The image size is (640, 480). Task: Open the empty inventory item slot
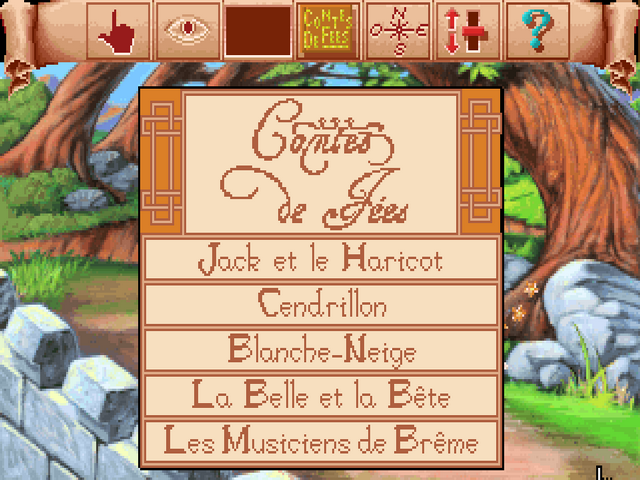pyautogui.click(x=257, y=30)
